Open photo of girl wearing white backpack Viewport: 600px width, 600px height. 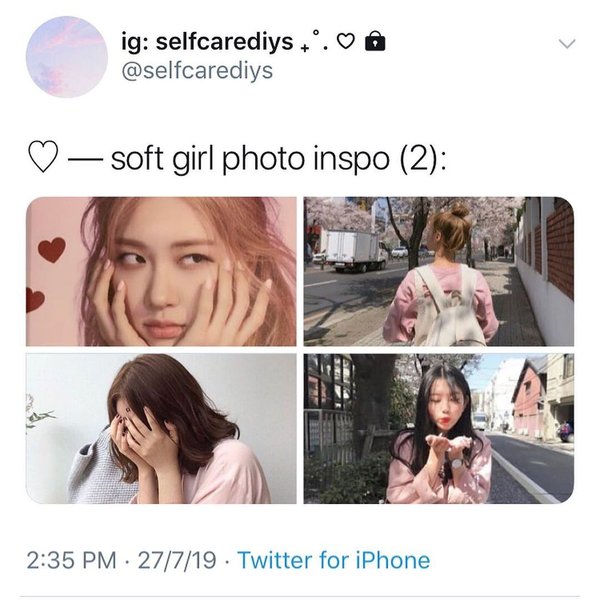coord(439,271)
